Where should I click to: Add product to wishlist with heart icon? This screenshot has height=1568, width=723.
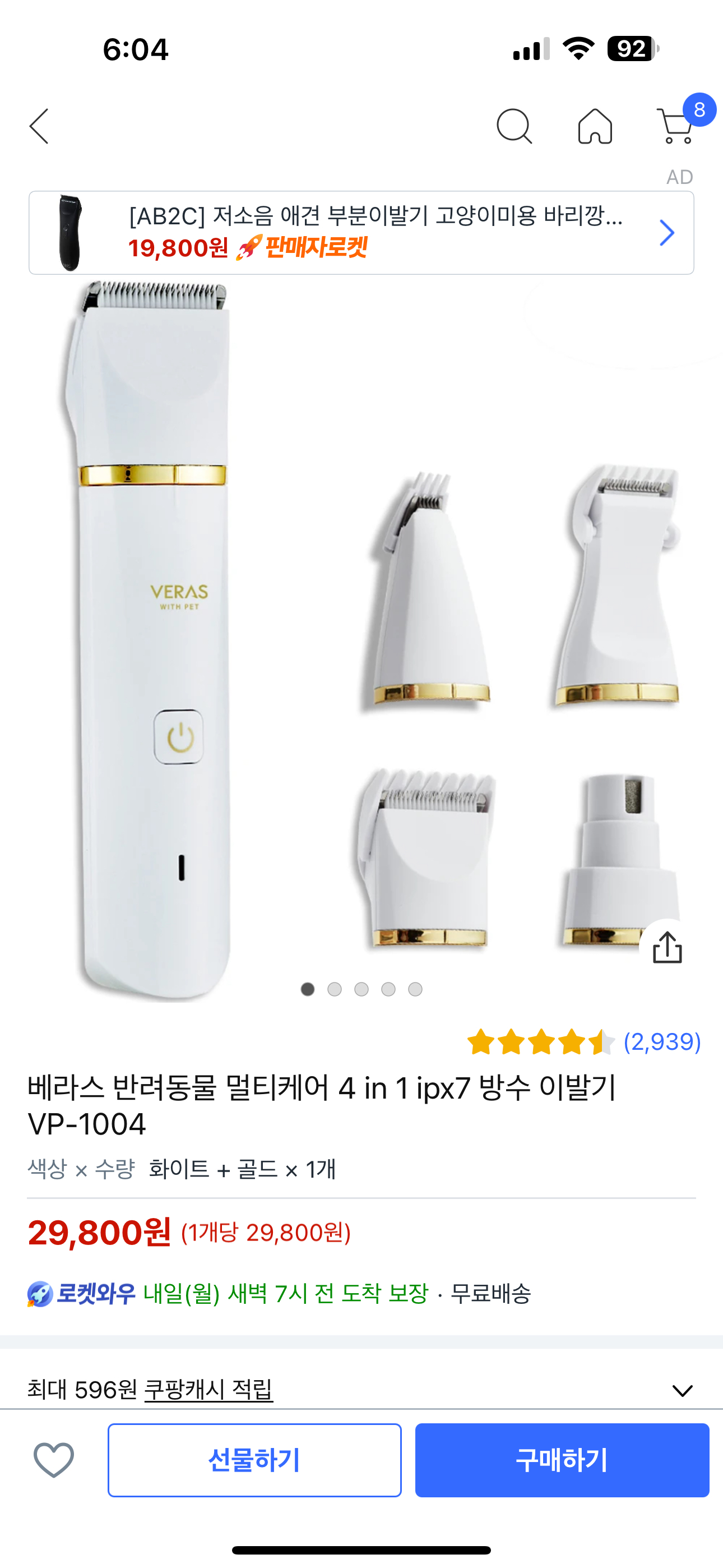tap(54, 1460)
